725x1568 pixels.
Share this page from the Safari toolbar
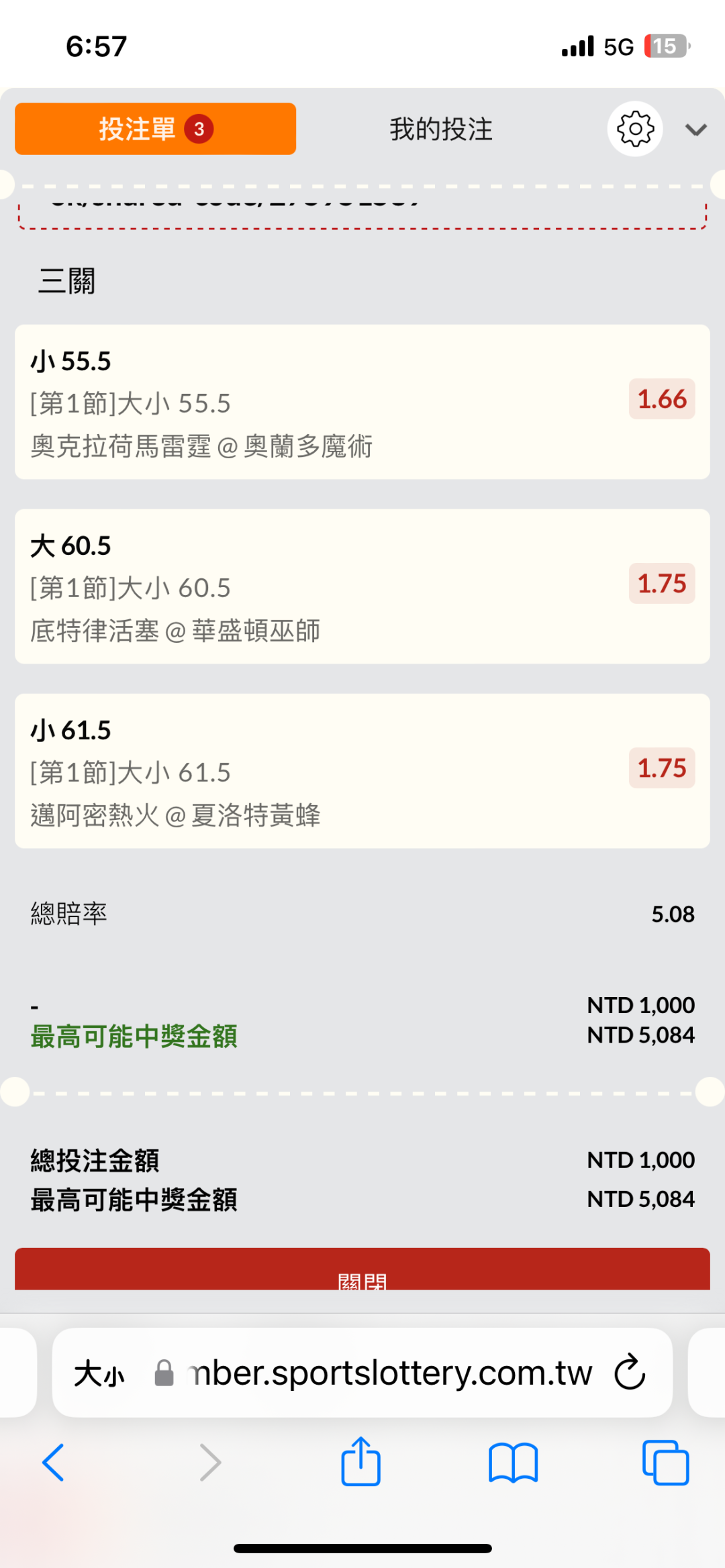click(x=361, y=1463)
